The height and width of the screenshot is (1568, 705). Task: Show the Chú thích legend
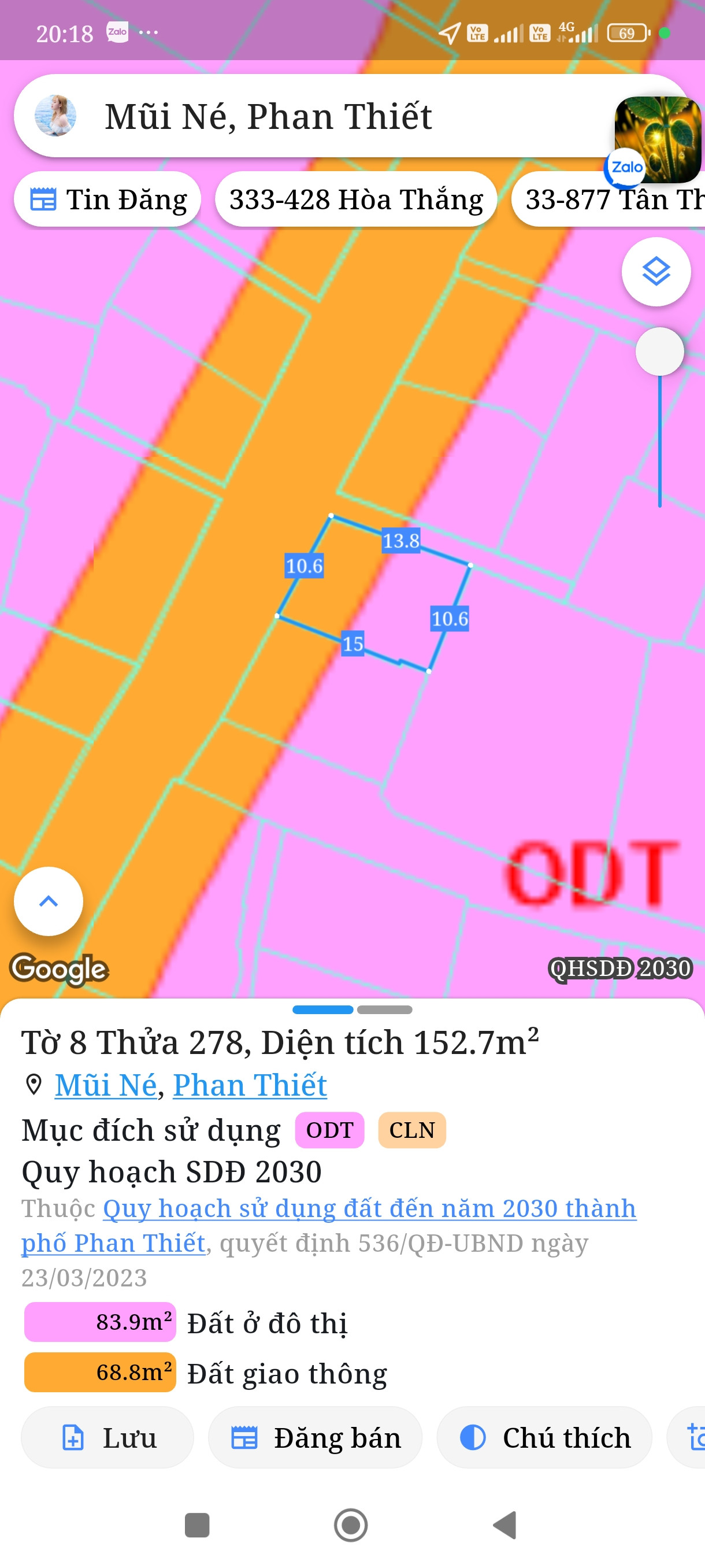(x=544, y=1437)
